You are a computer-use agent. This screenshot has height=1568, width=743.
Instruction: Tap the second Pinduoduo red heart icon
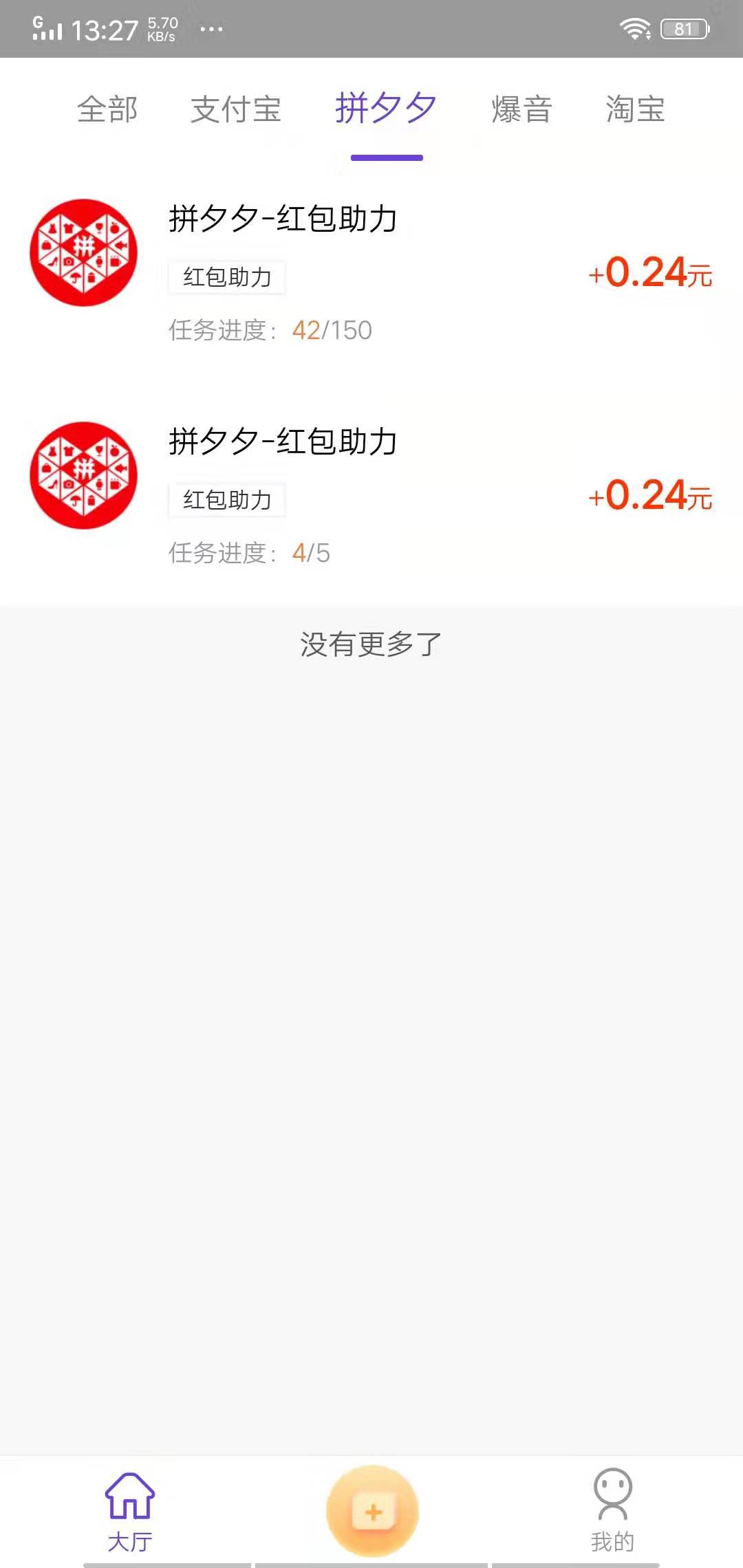coord(84,475)
